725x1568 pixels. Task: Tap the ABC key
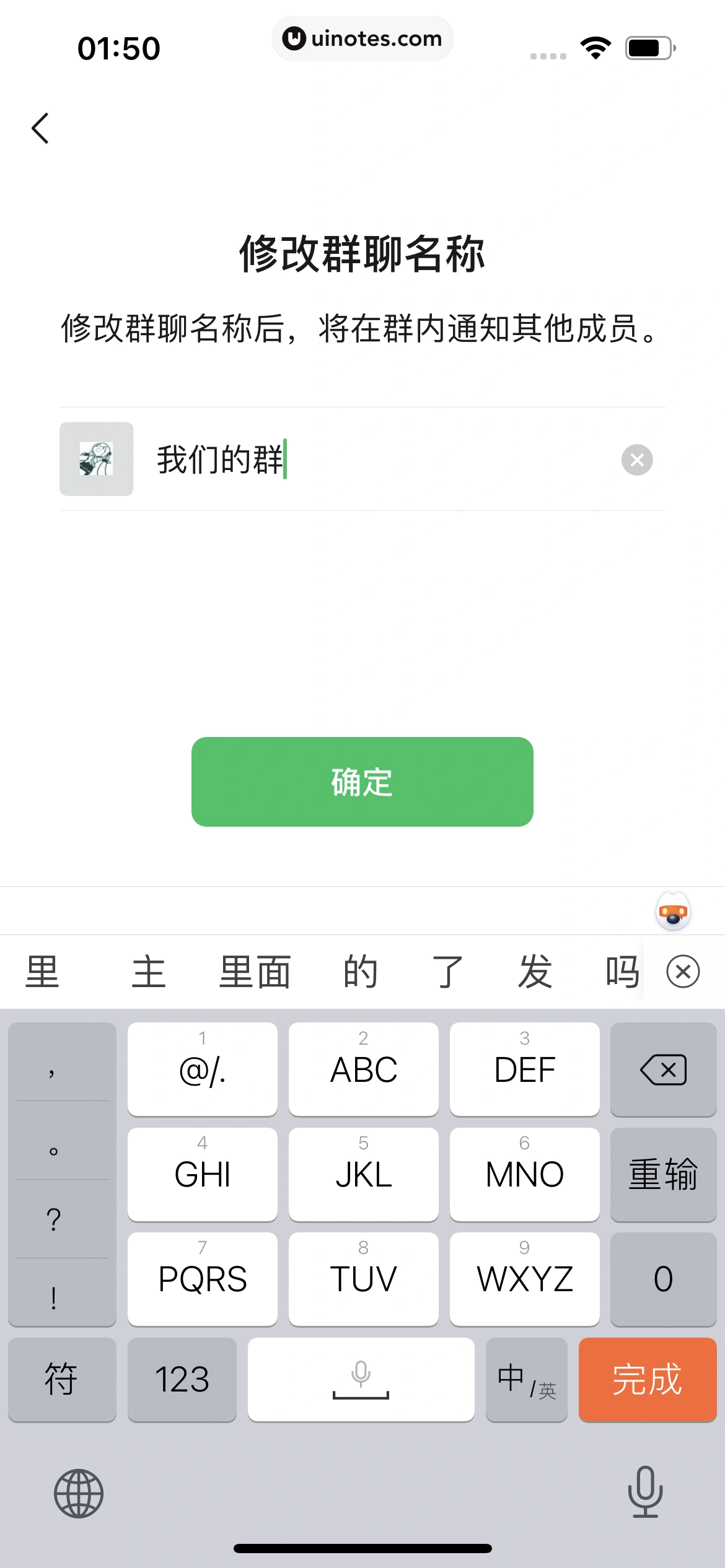click(363, 1069)
